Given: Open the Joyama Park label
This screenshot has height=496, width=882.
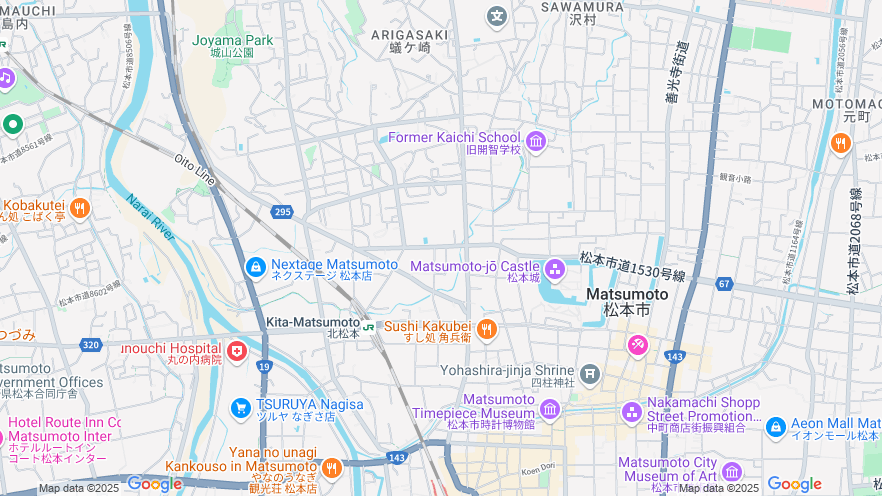Looking at the screenshot, I should [232, 41].
